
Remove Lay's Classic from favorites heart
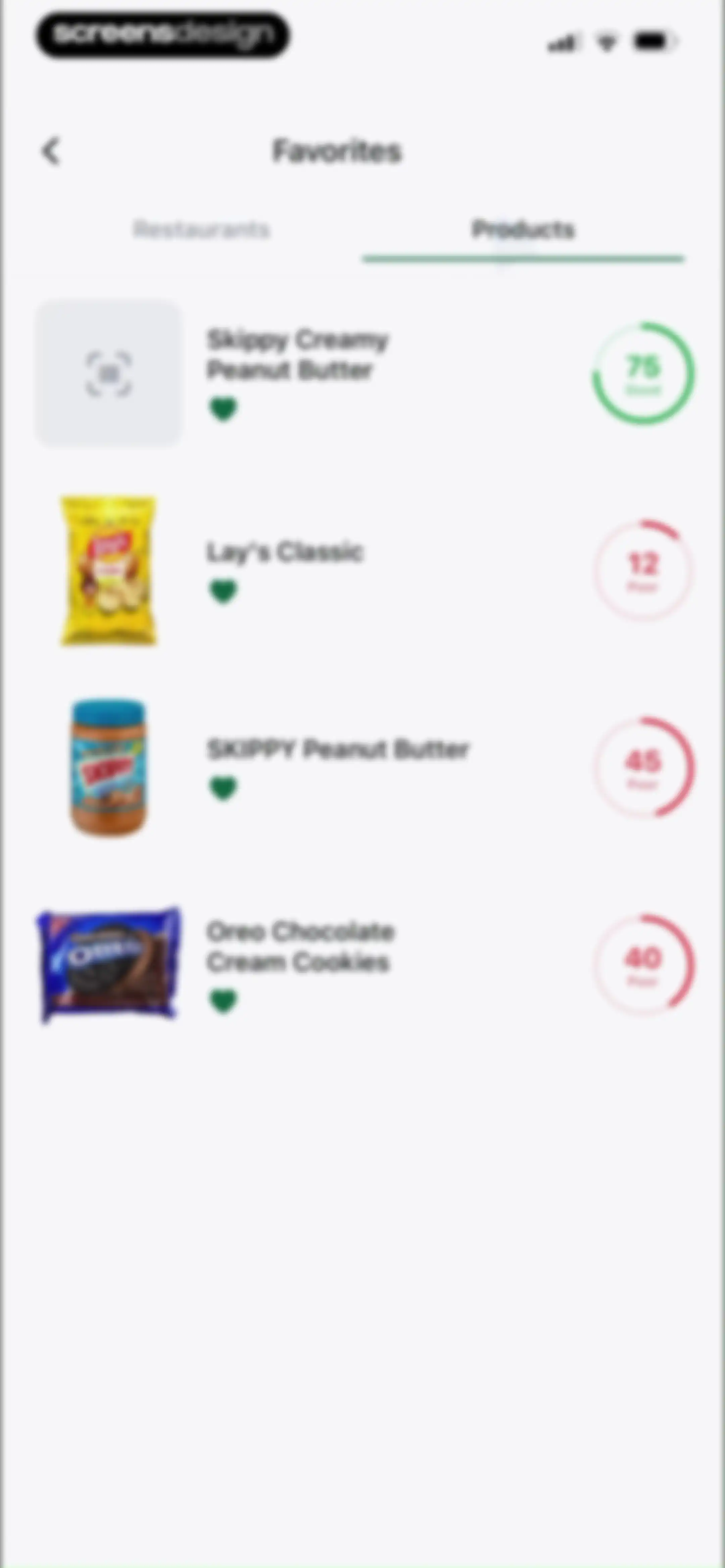click(223, 591)
